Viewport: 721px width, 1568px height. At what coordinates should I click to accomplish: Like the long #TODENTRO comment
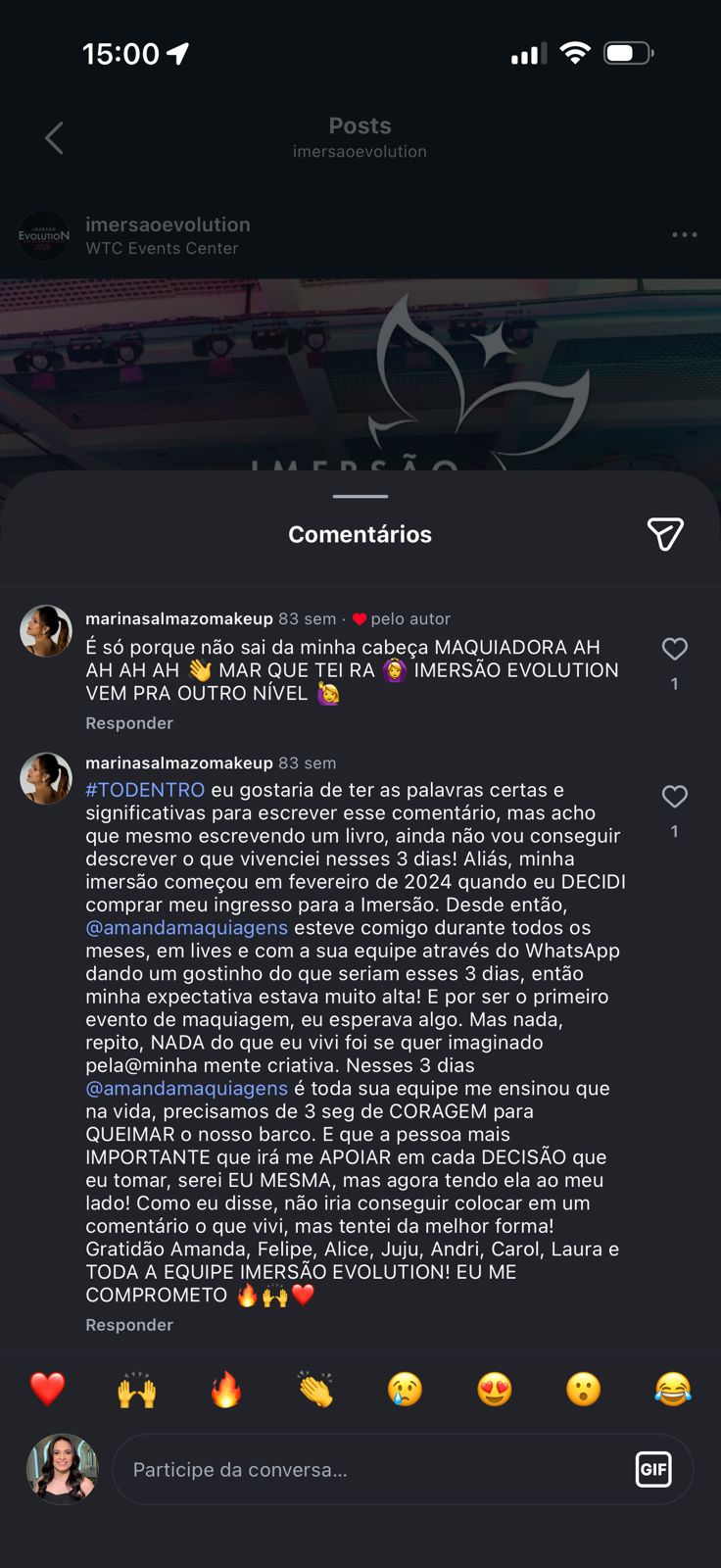(674, 797)
